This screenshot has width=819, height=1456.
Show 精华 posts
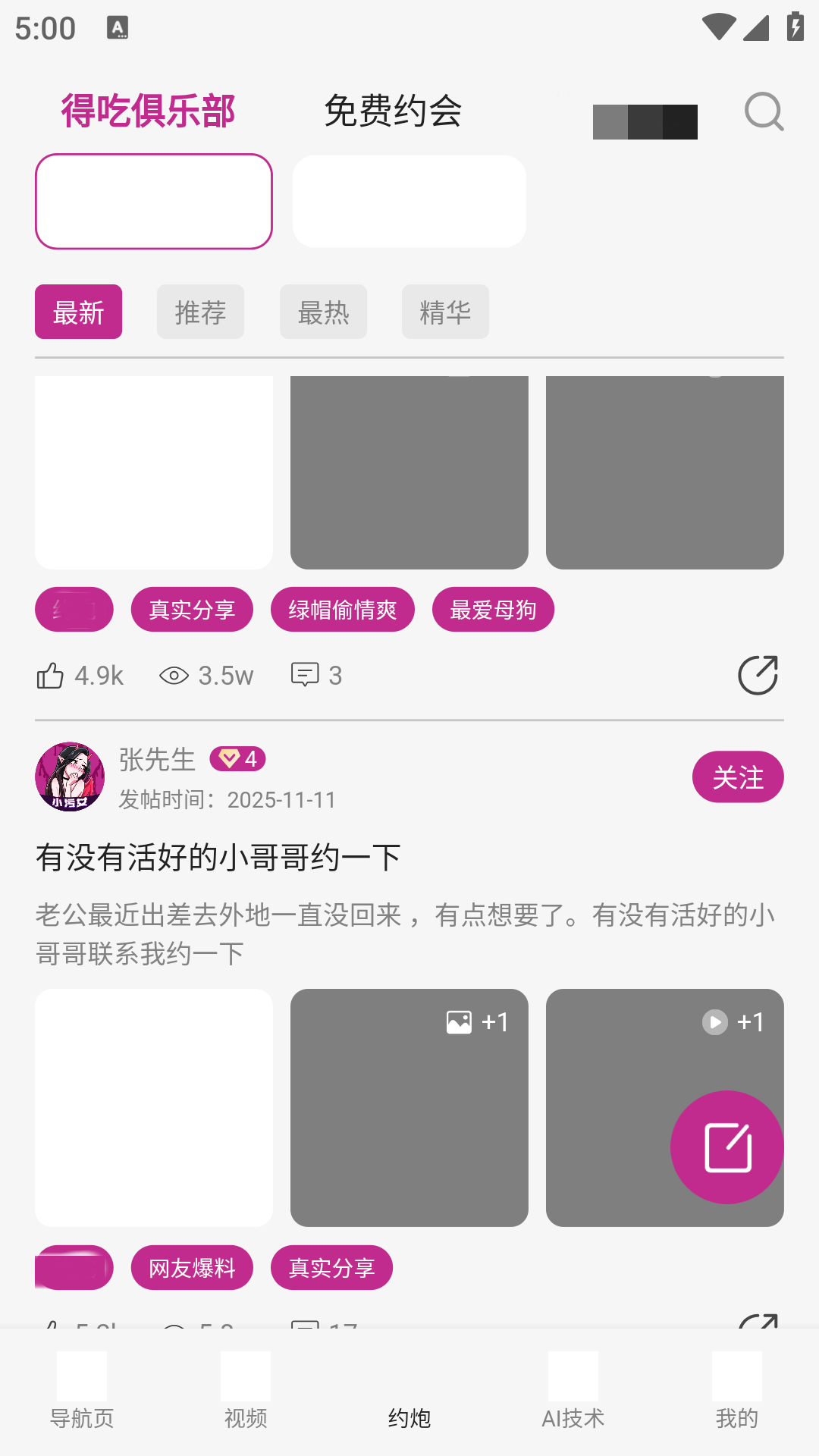click(445, 312)
